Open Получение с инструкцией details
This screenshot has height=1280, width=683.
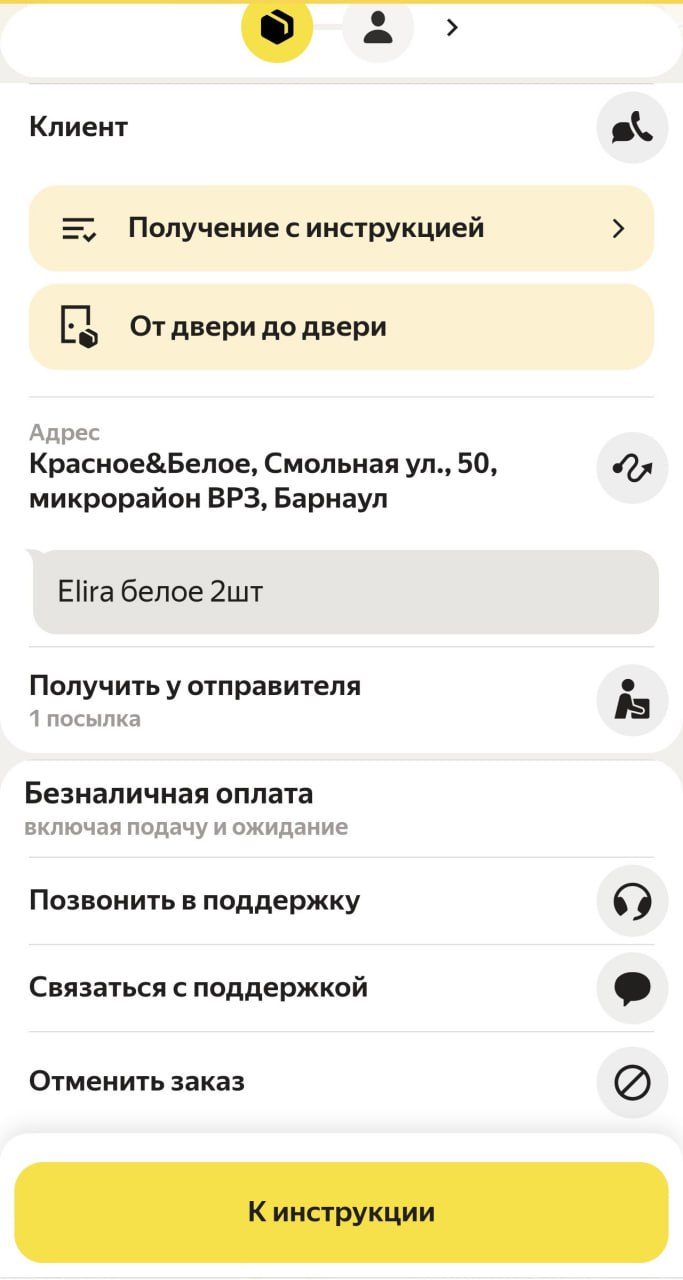(x=341, y=228)
